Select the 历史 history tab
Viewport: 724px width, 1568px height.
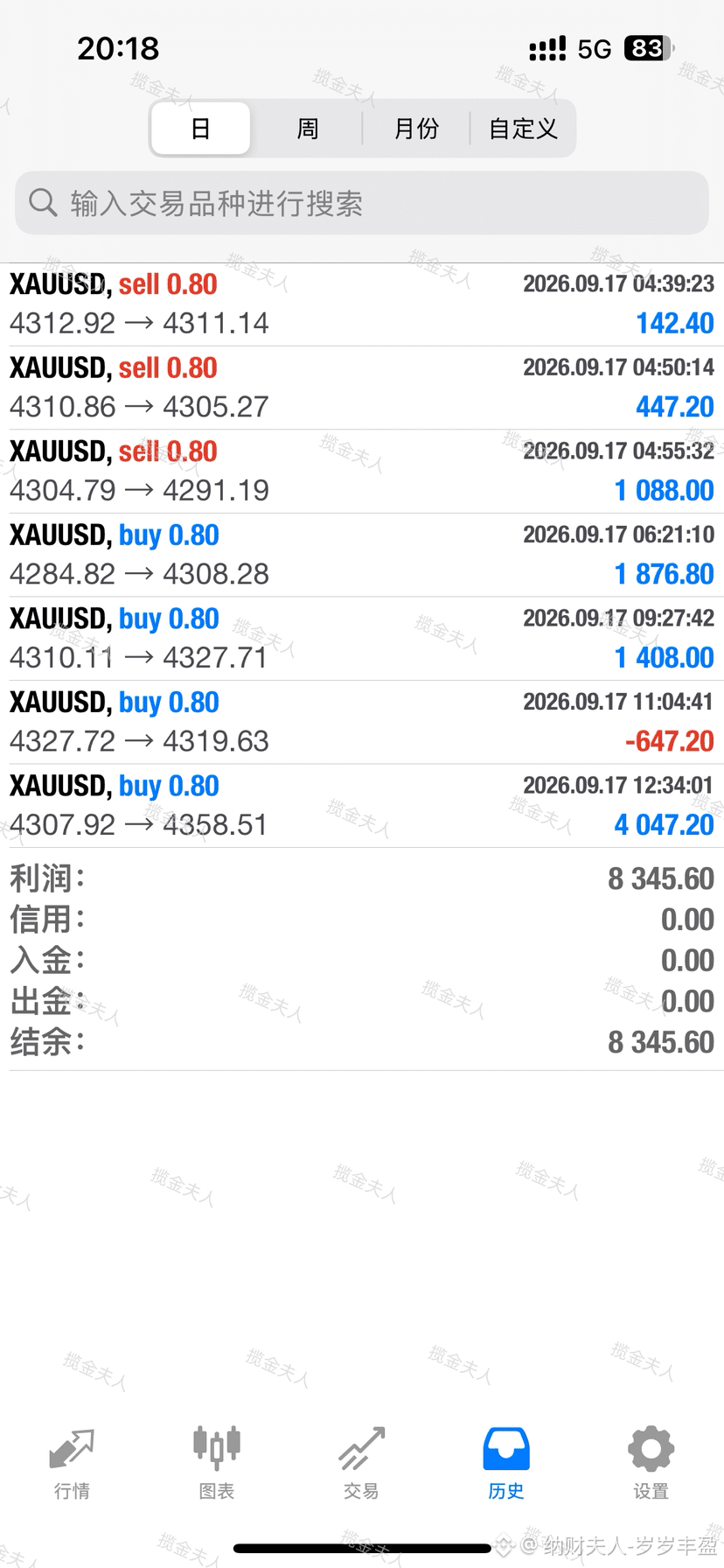pos(506,1463)
